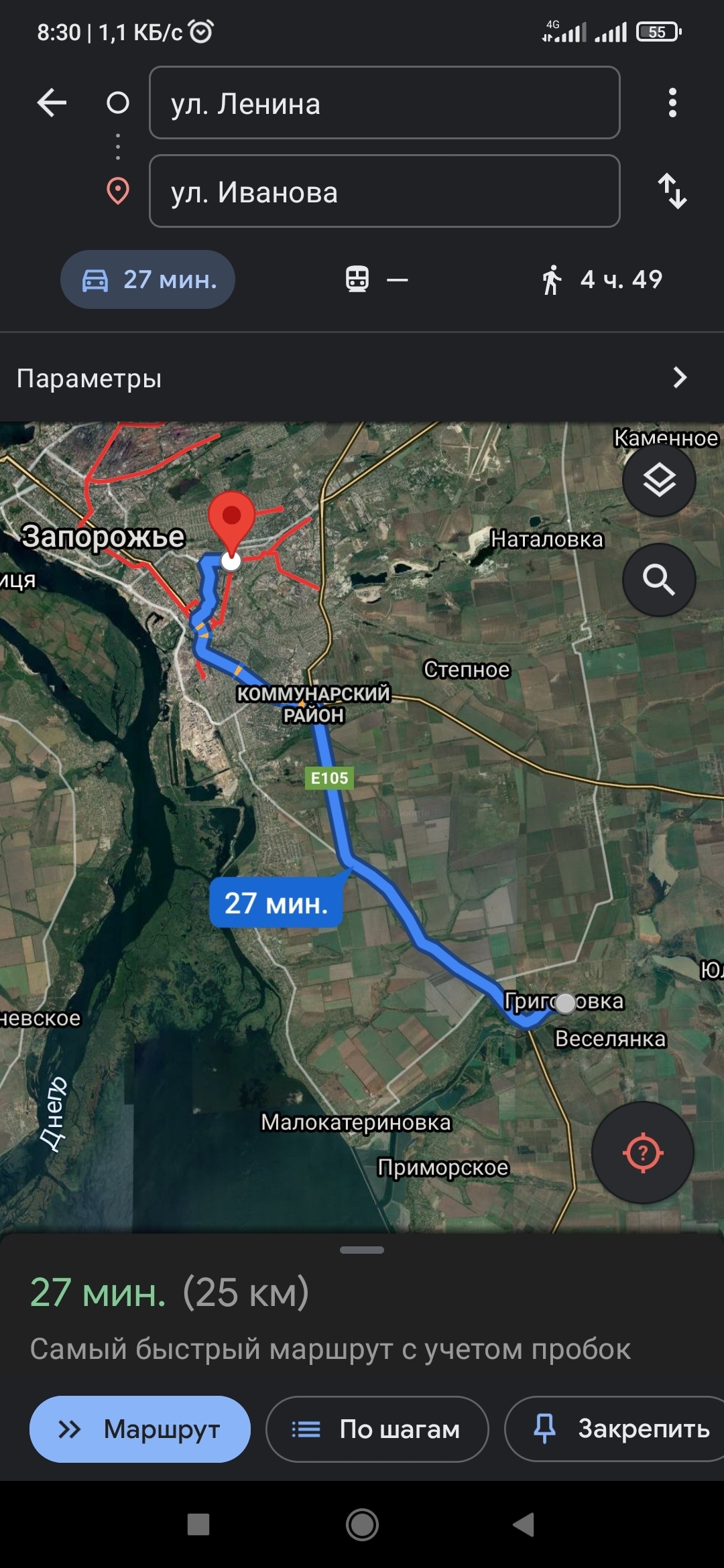The width and height of the screenshot is (724, 1568).
Task: Swap start and destination points
Action: (x=672, y=192)
